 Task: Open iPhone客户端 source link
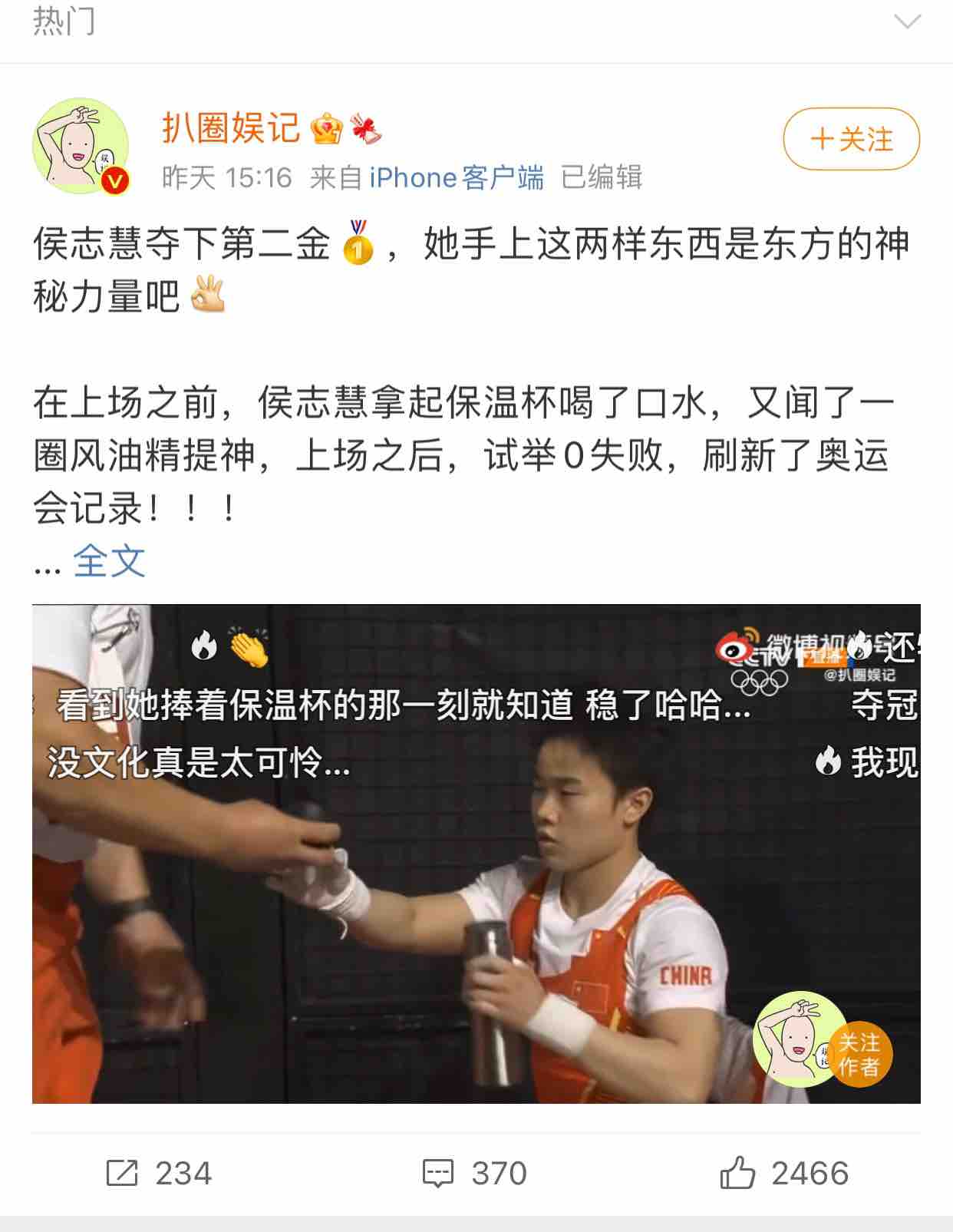[x=457, y=178]
